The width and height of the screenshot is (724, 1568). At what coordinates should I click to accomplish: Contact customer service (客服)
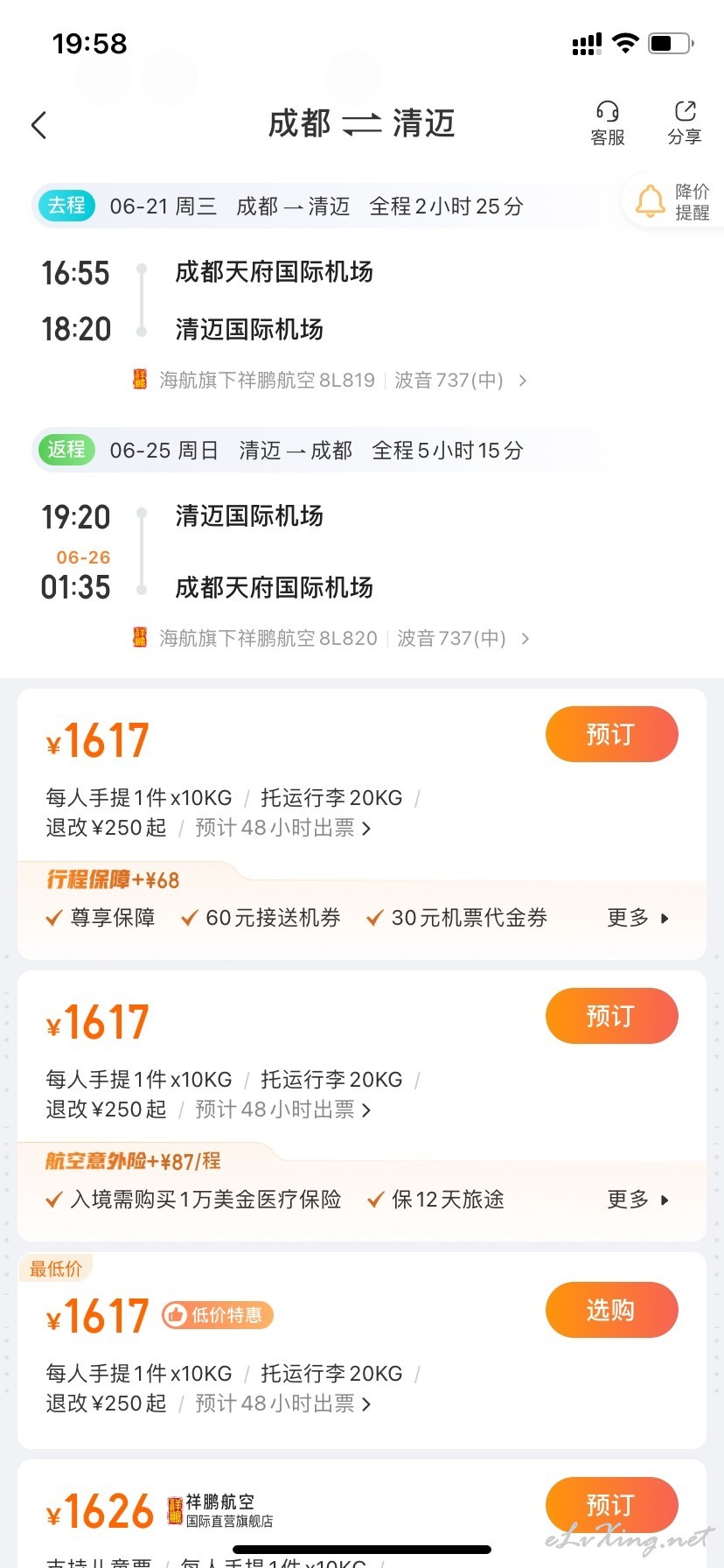point(607,123)
